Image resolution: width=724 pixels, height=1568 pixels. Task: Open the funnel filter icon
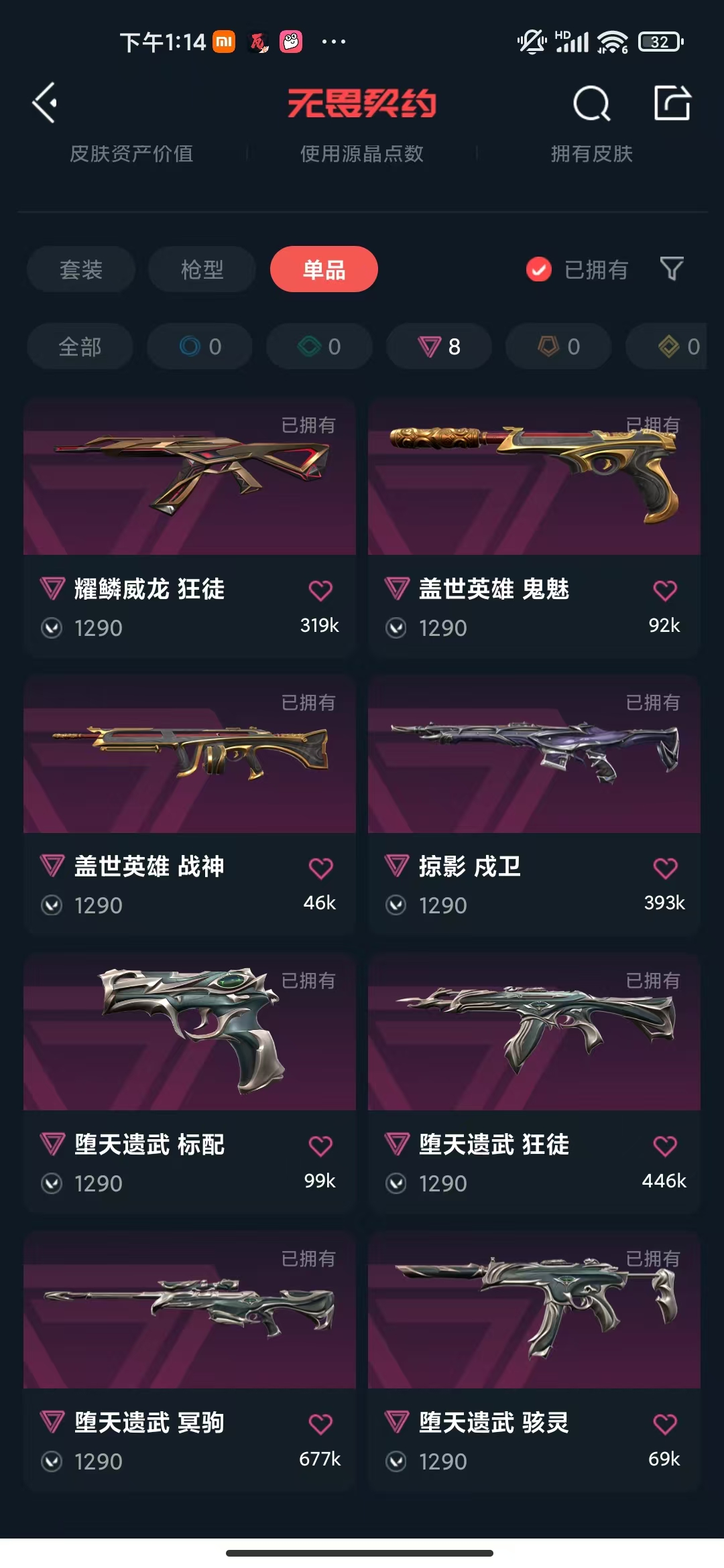pos(672,269)
